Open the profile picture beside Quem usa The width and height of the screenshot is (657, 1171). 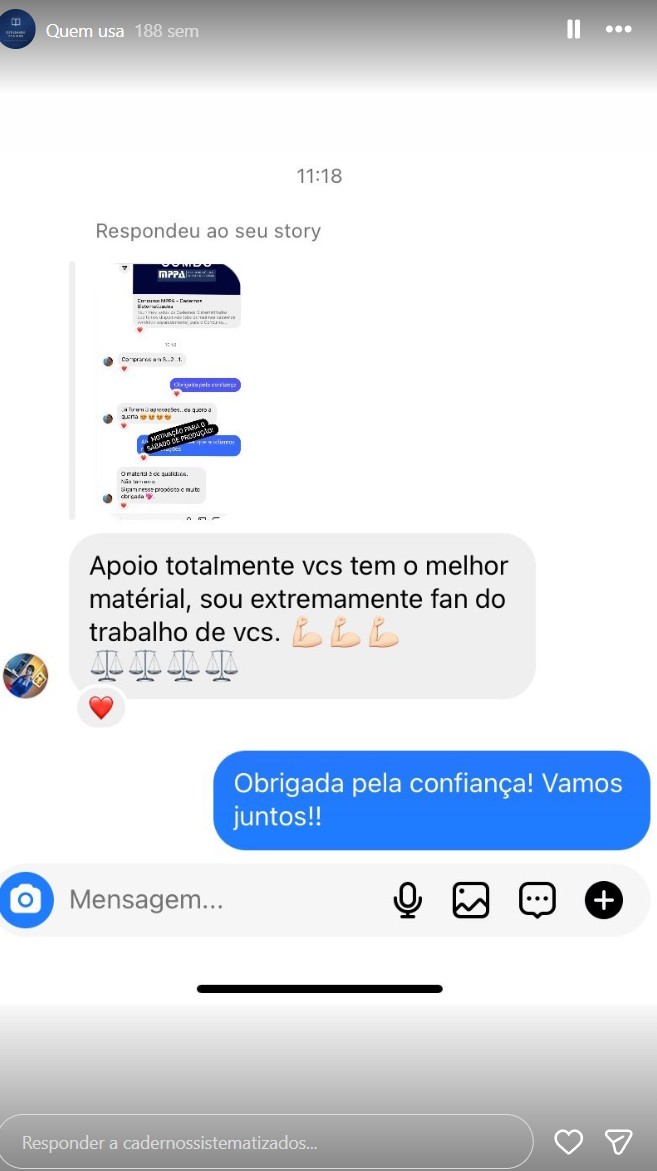17,29
